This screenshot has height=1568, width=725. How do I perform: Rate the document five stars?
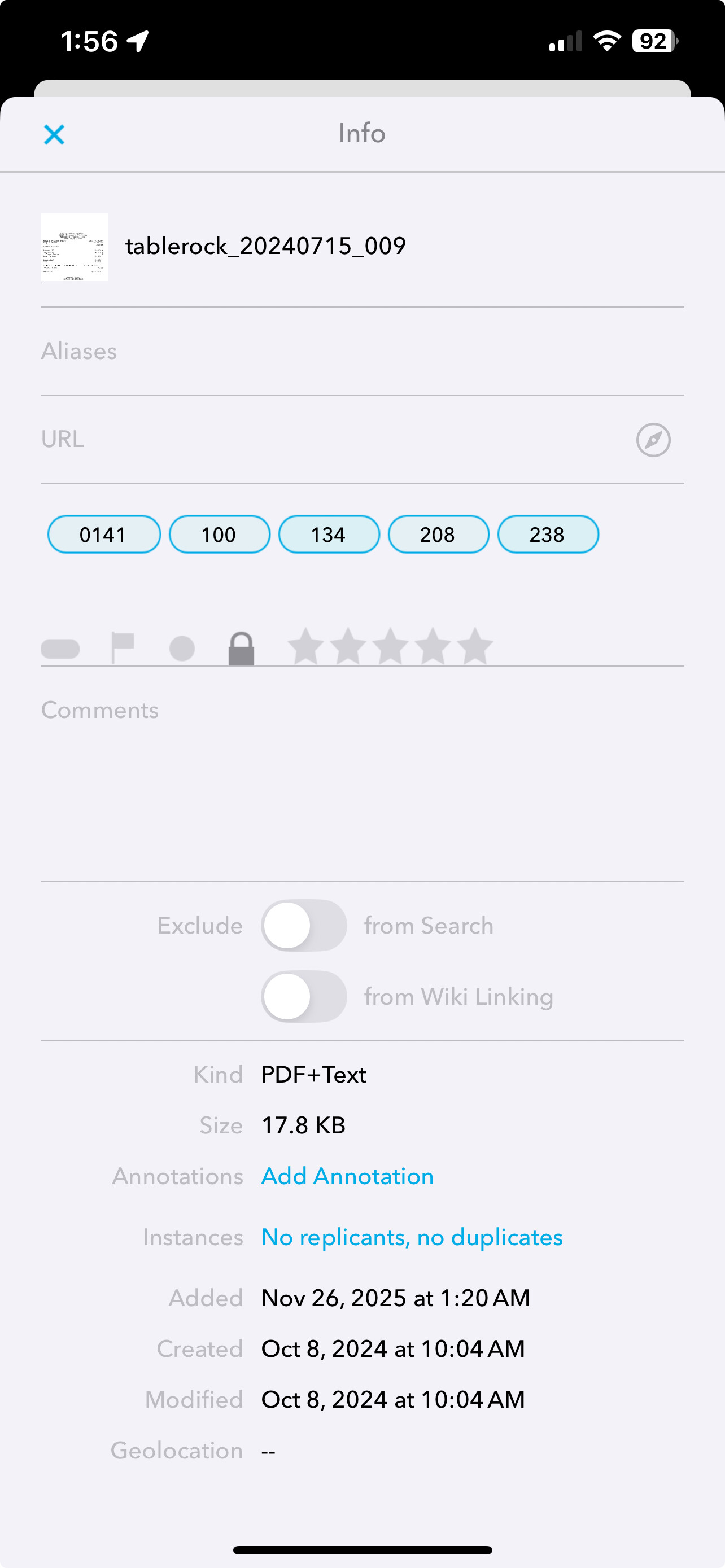coord(475,646)
